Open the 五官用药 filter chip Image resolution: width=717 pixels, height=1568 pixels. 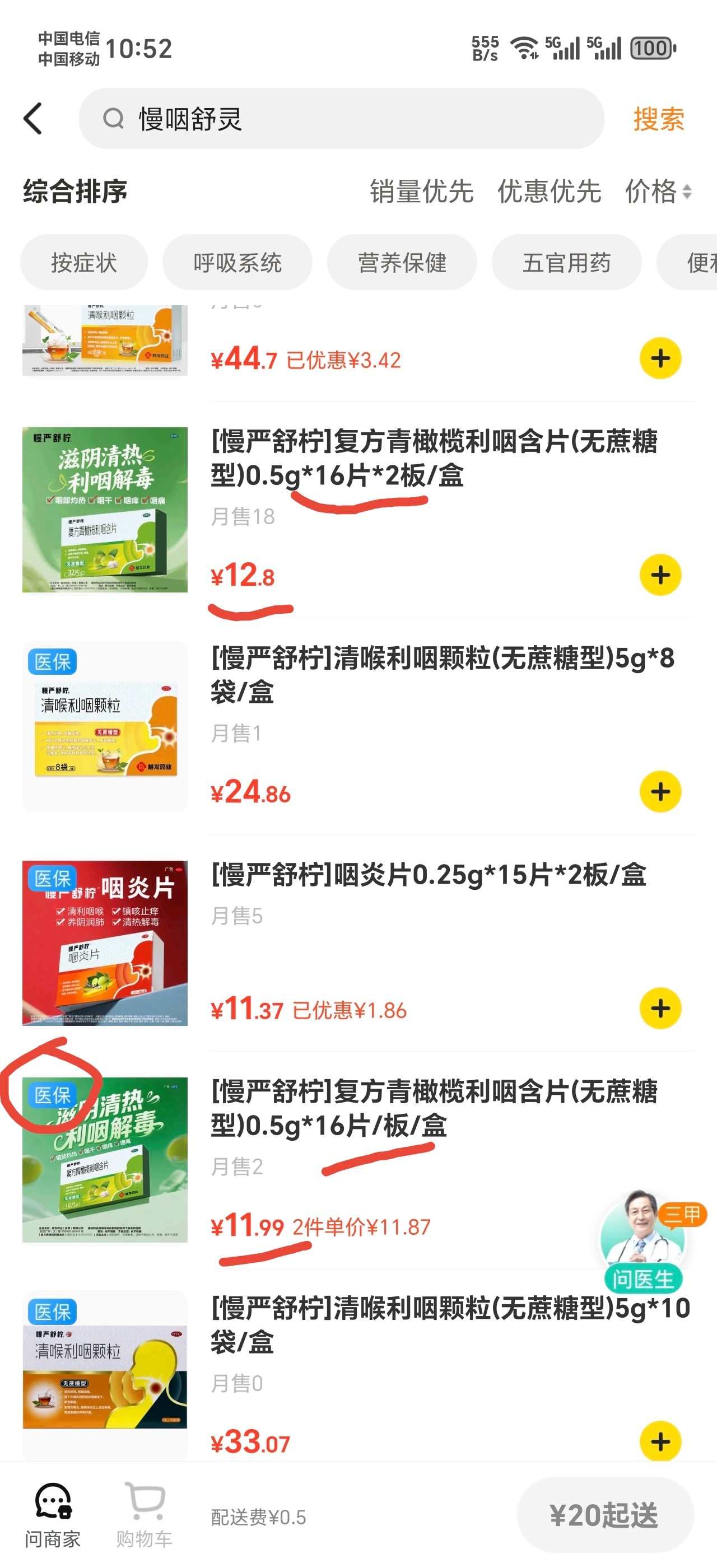coord(566,262)
